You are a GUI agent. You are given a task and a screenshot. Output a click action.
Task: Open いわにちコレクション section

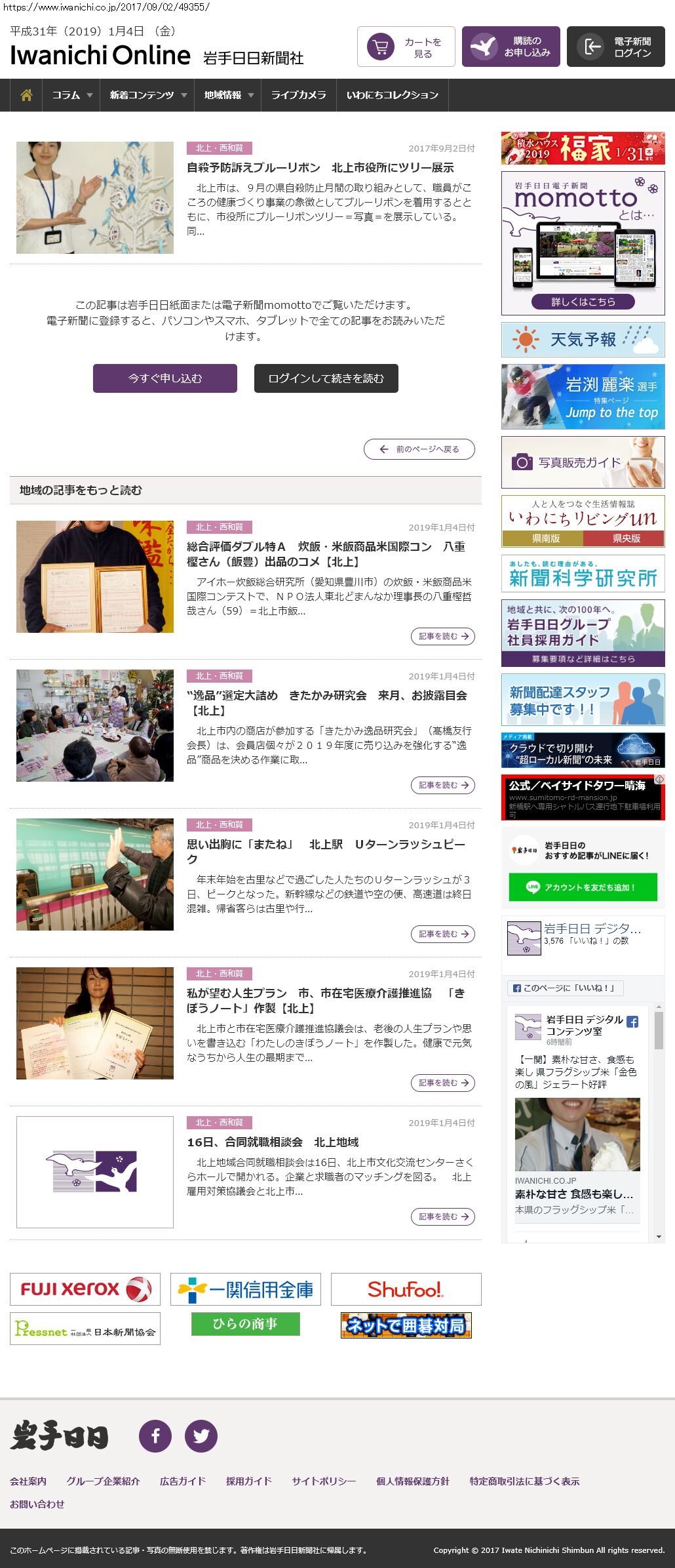tap(392, 95)
